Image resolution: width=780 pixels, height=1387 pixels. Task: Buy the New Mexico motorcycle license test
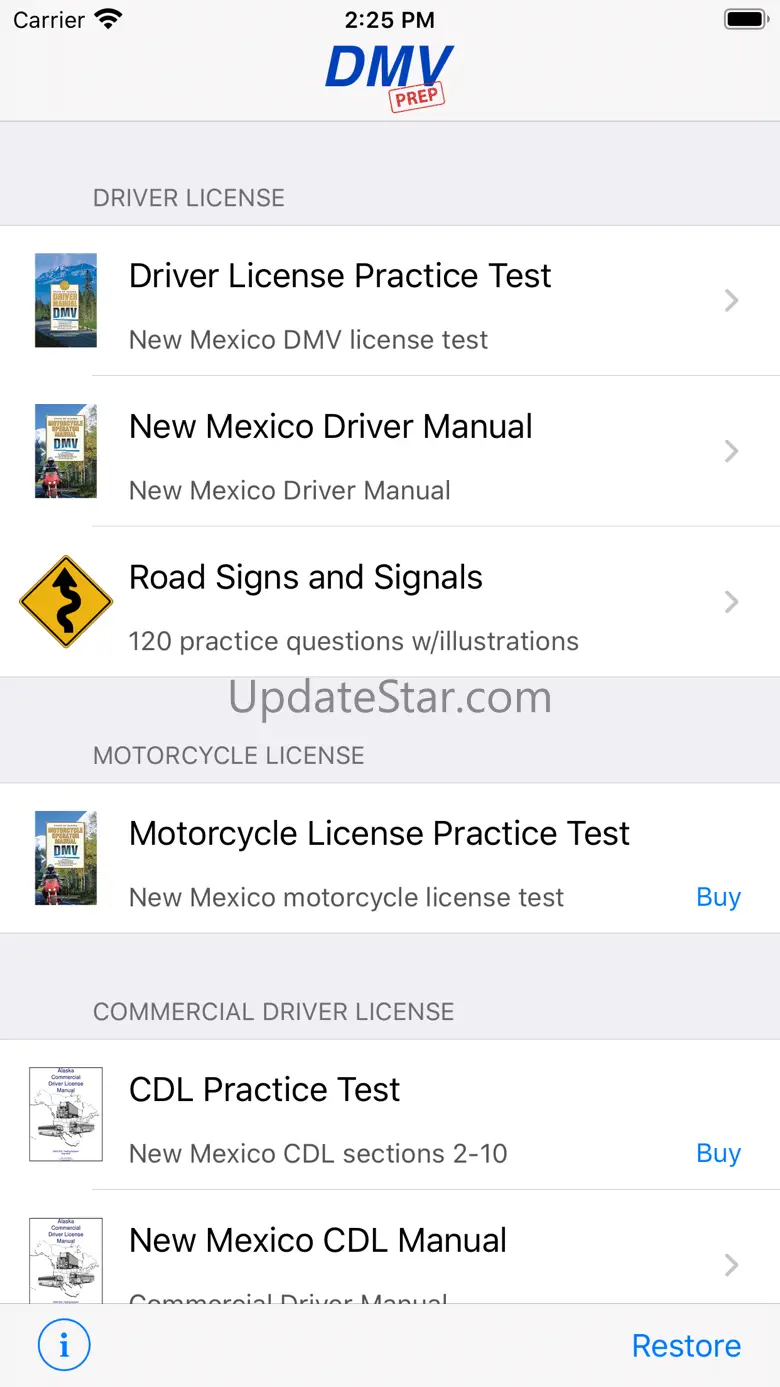point(718,897)
